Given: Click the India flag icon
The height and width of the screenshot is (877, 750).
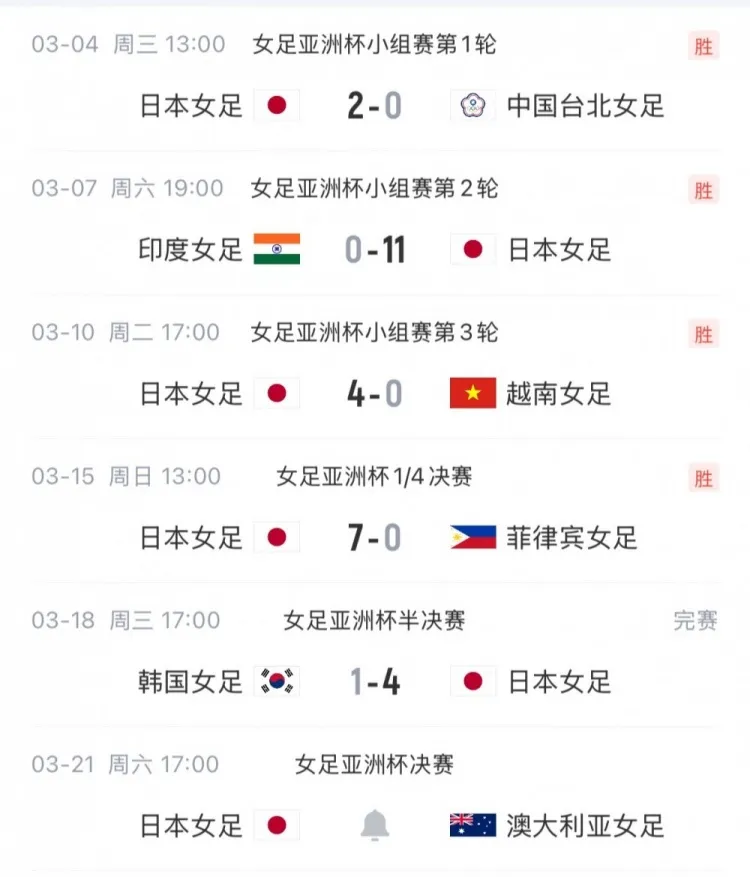Looking at the screenshot, I should (277, 249).
